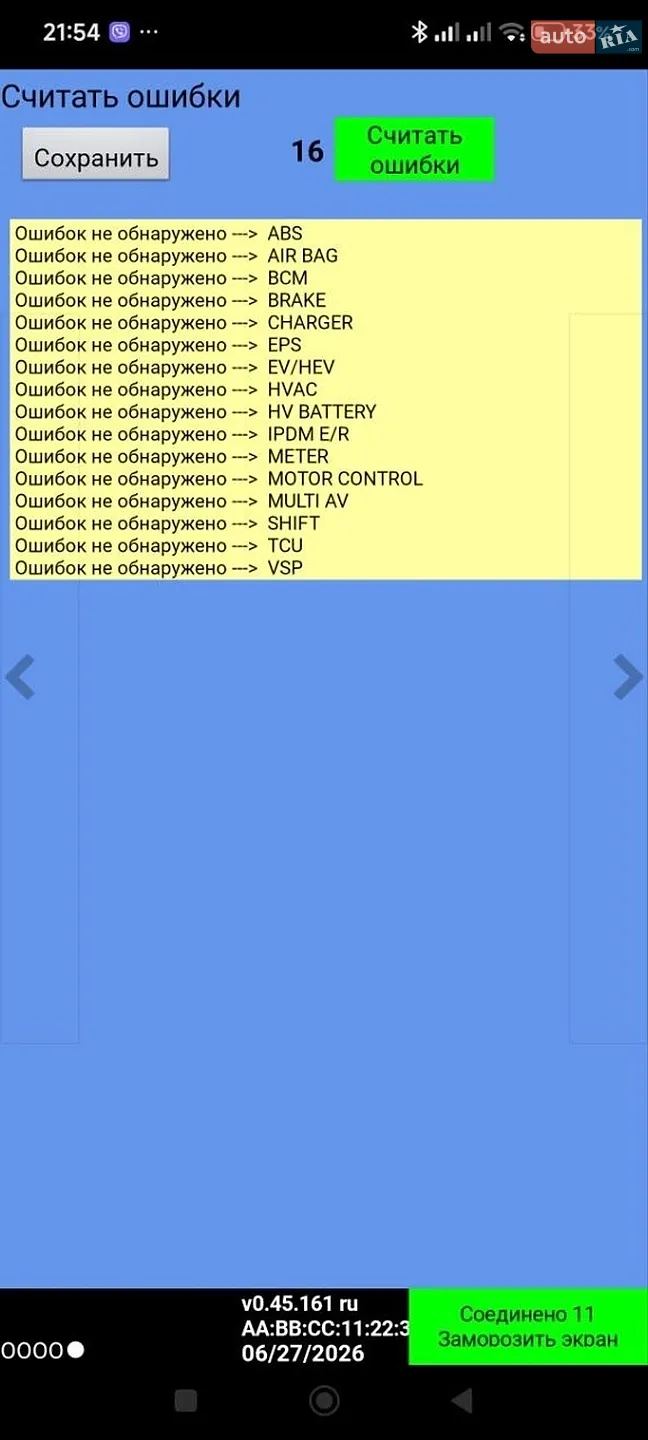Viewport: 648px width, 1440px height.
Task: Tap the Сохранить button
Action: click(x=96, y=155)
